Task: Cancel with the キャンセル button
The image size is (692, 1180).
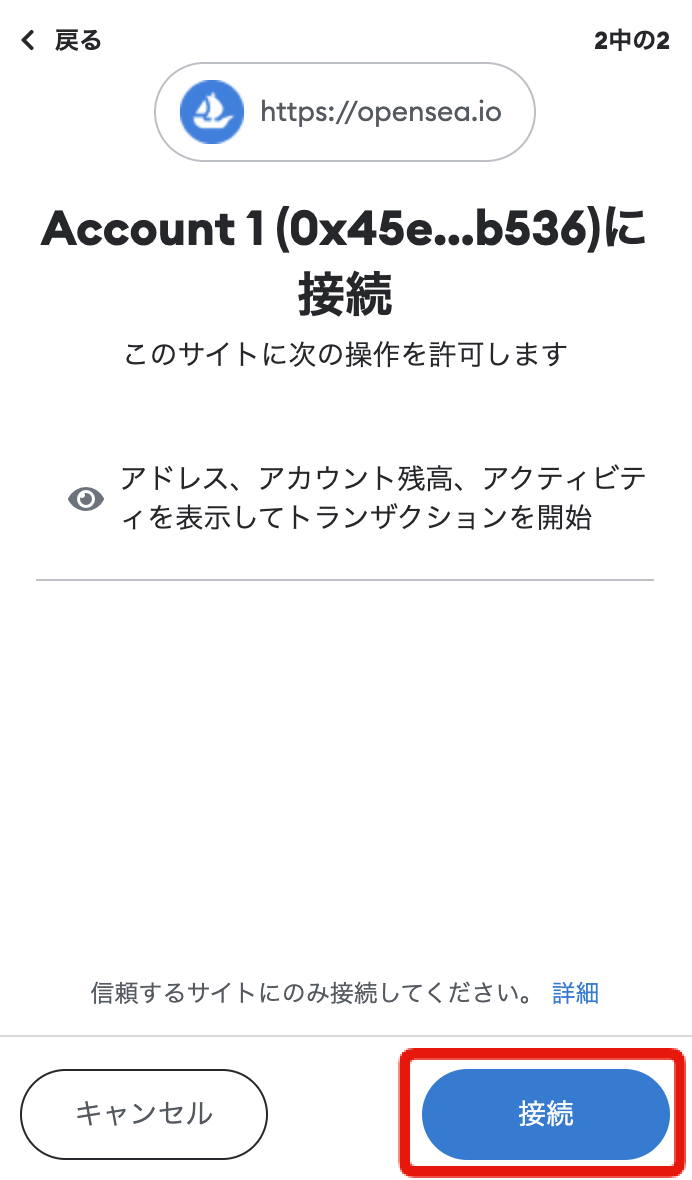Action: [144, 1114]
